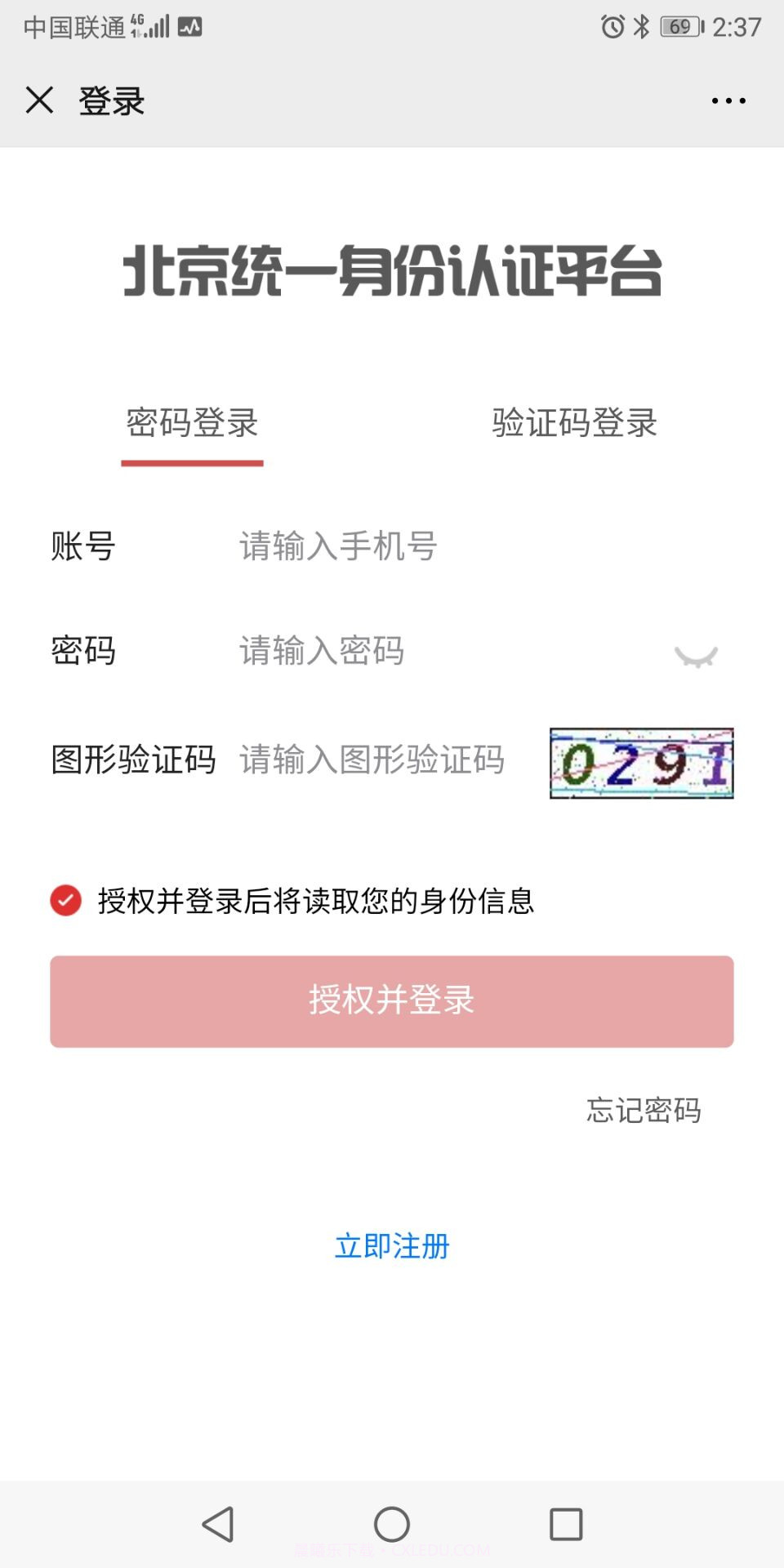Focus the 请输入手机号 account field
784x1568 pixels.
click(x=336, y=547)
